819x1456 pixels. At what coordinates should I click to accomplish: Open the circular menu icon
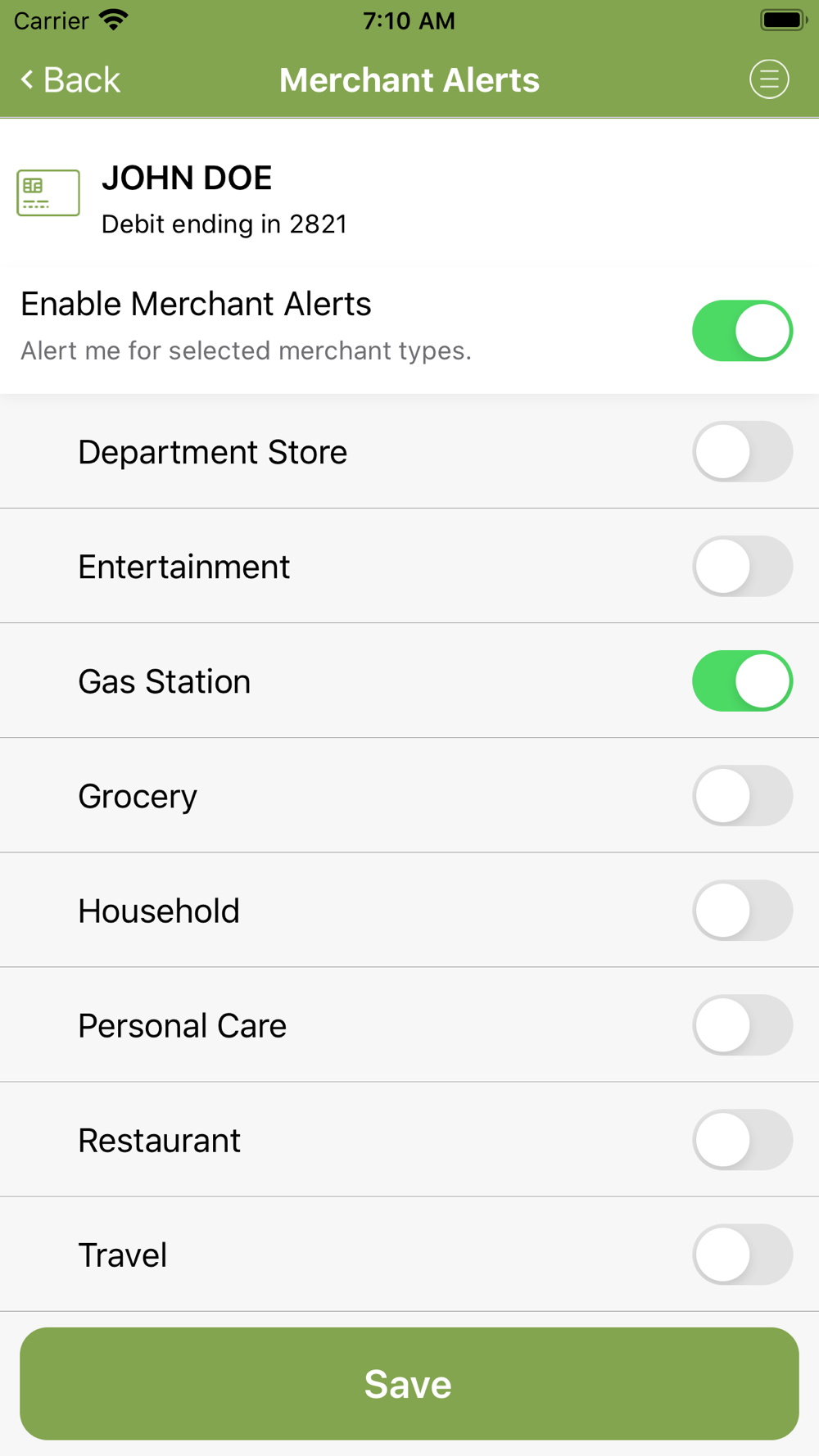769,79
